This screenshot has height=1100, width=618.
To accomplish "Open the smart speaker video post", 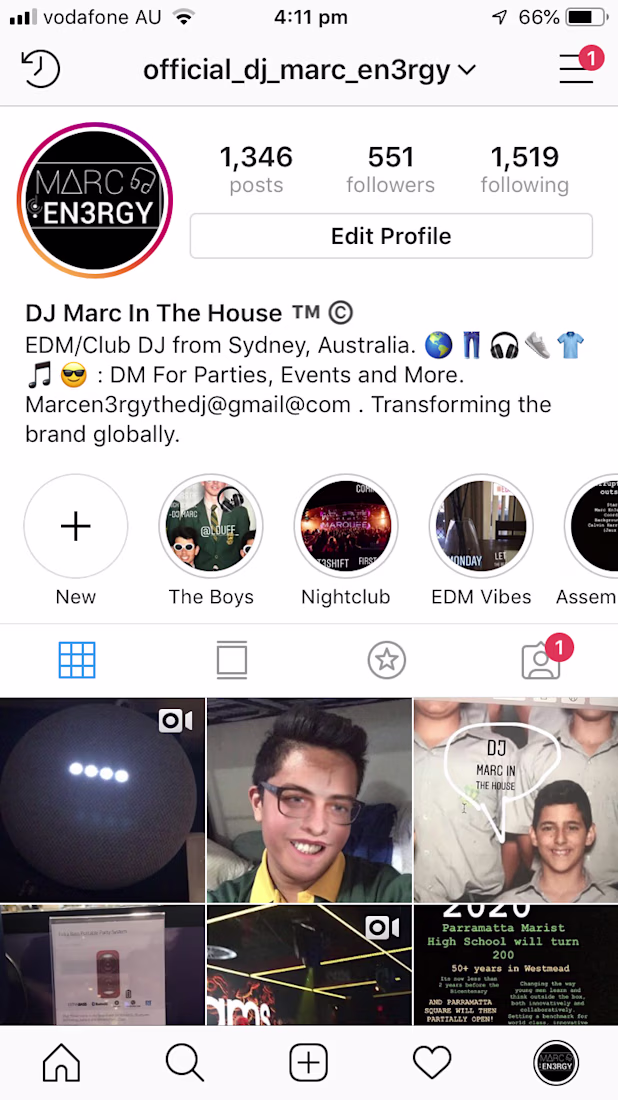I will 102,800.
